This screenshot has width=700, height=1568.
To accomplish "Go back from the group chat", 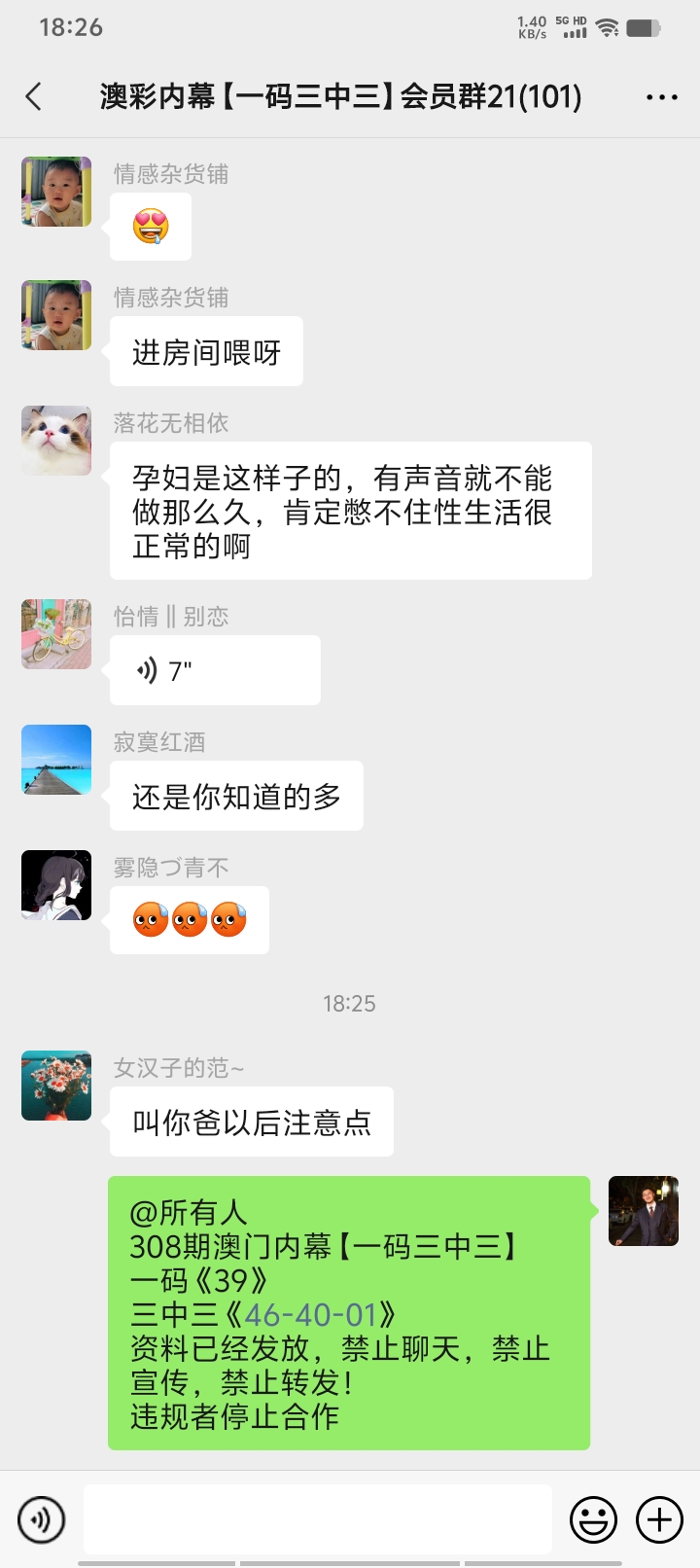I will [x=35, y=96].
